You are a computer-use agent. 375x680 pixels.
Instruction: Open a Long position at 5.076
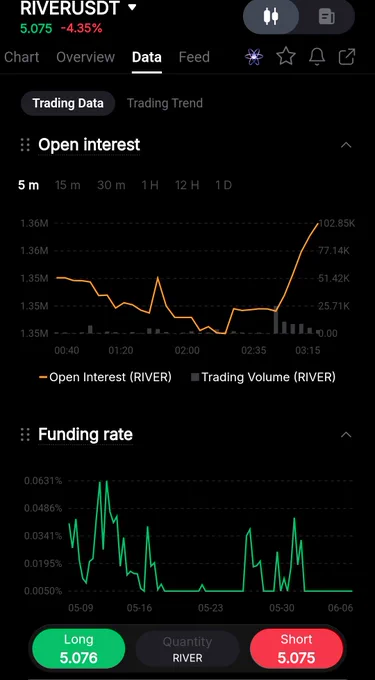pyautogui.click(x=78, y=649)
